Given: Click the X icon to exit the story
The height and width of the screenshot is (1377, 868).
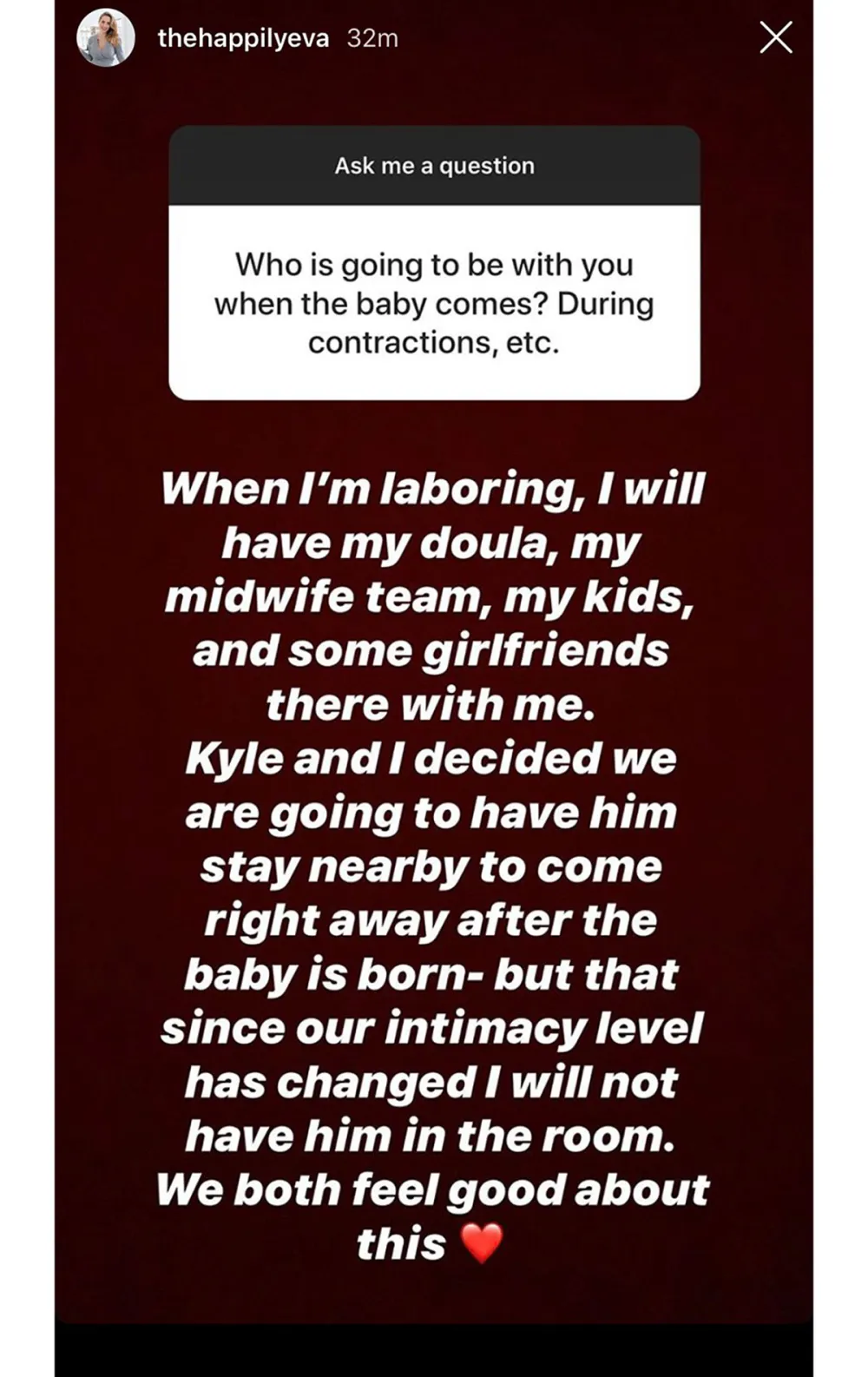Looking at the screenshot, I should [x=775, y=36].
